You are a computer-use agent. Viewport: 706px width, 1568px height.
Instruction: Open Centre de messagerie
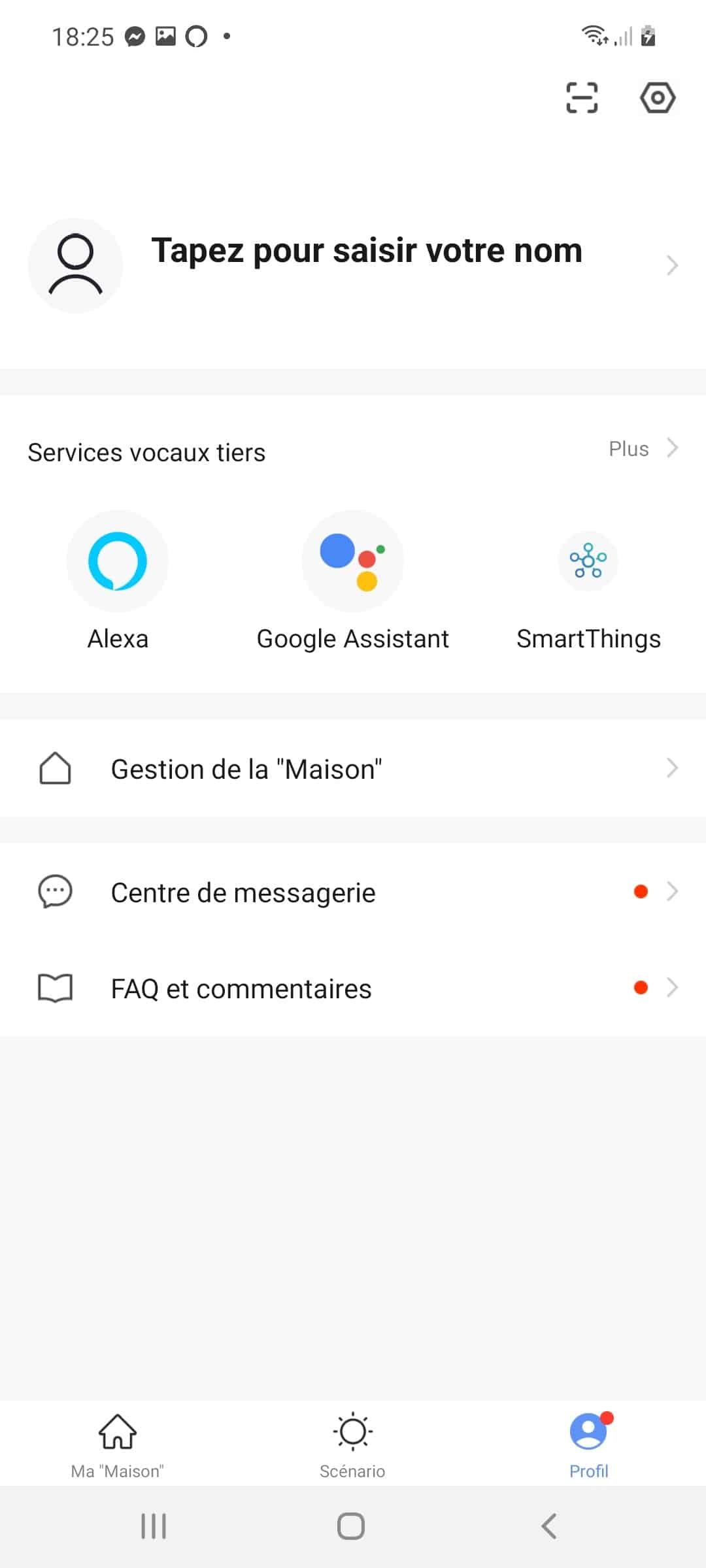(353, 892)
